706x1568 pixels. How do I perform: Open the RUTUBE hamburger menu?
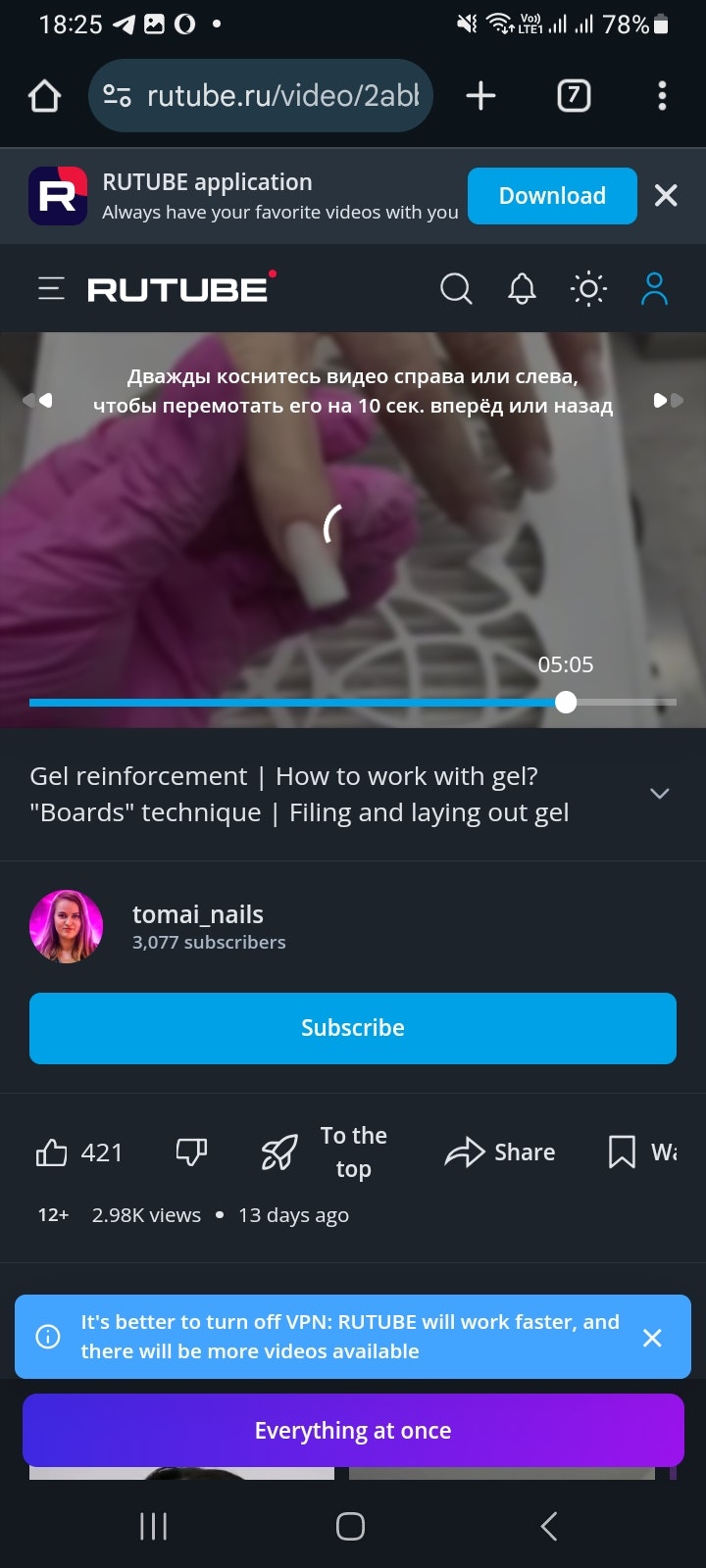tap(51, 289)
